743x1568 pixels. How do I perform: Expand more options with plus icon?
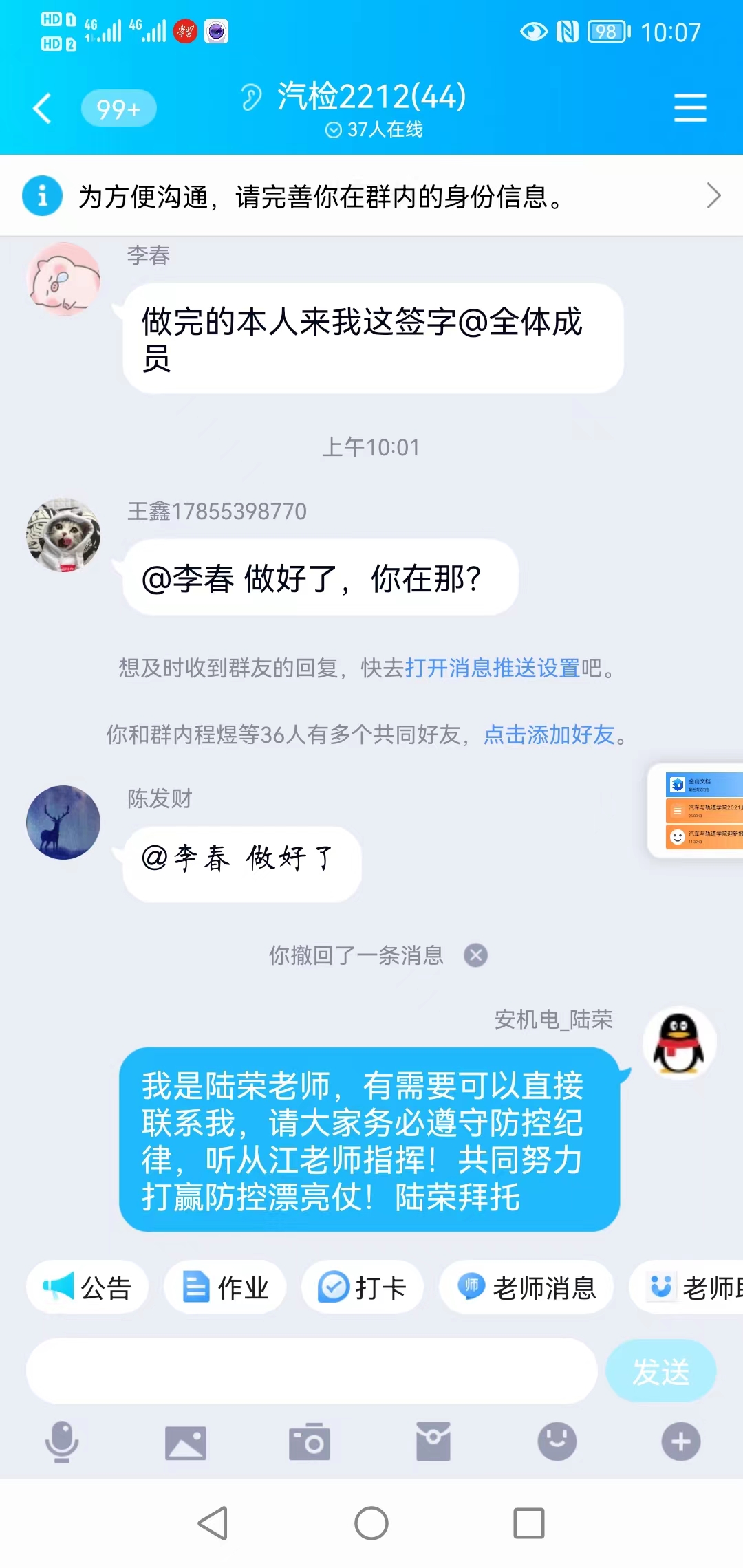(x=681, y=1441)
